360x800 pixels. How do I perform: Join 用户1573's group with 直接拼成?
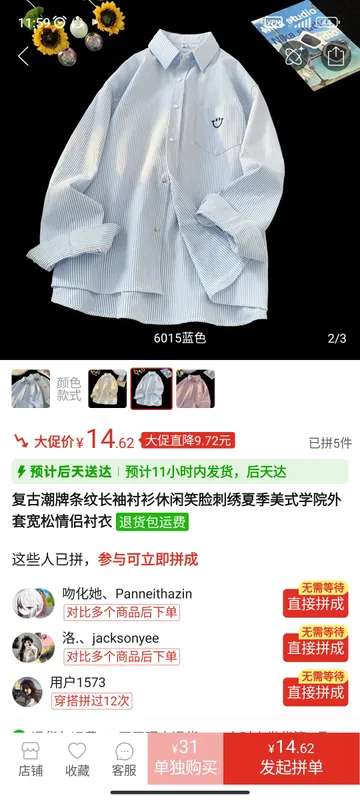316,688
